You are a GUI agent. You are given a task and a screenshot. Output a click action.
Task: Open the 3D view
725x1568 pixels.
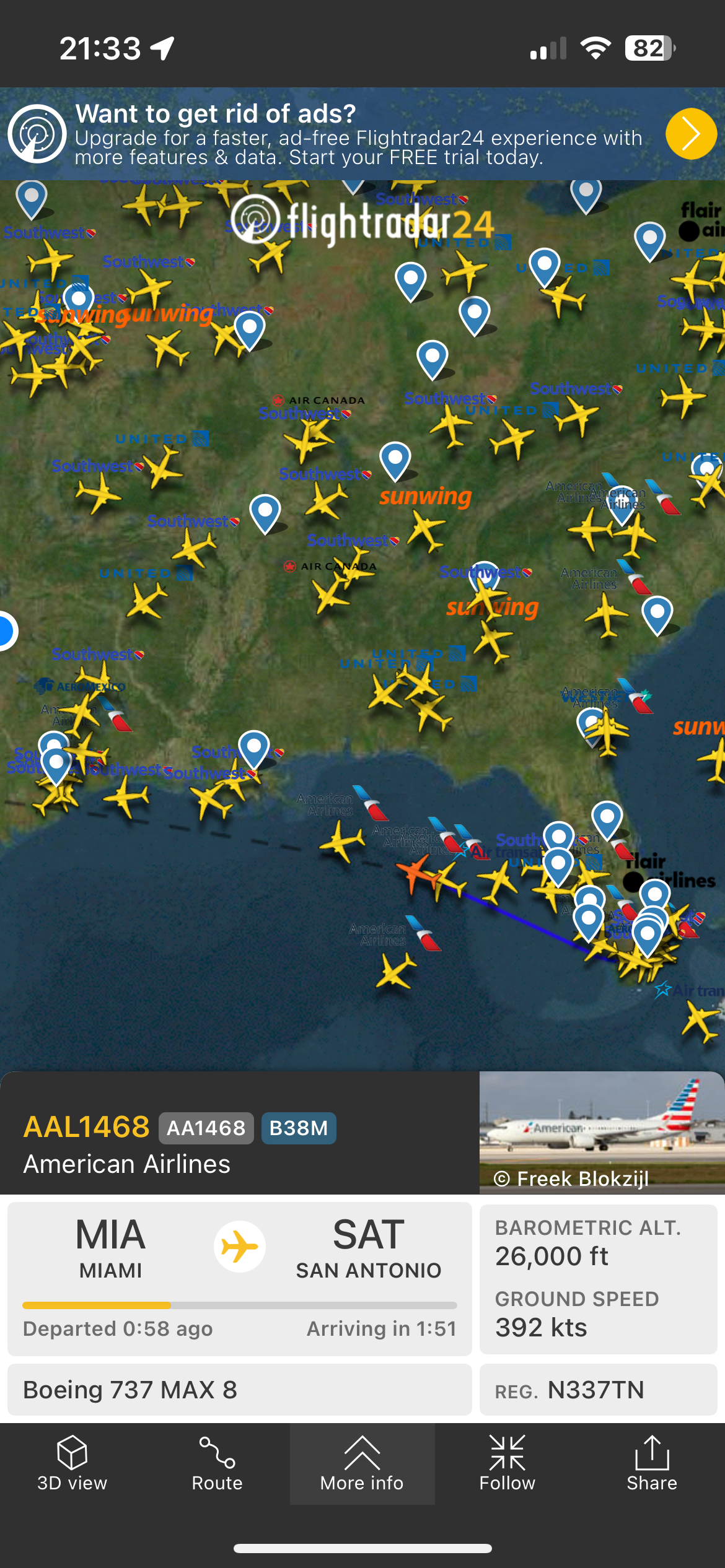click(x=72, y=1464)
